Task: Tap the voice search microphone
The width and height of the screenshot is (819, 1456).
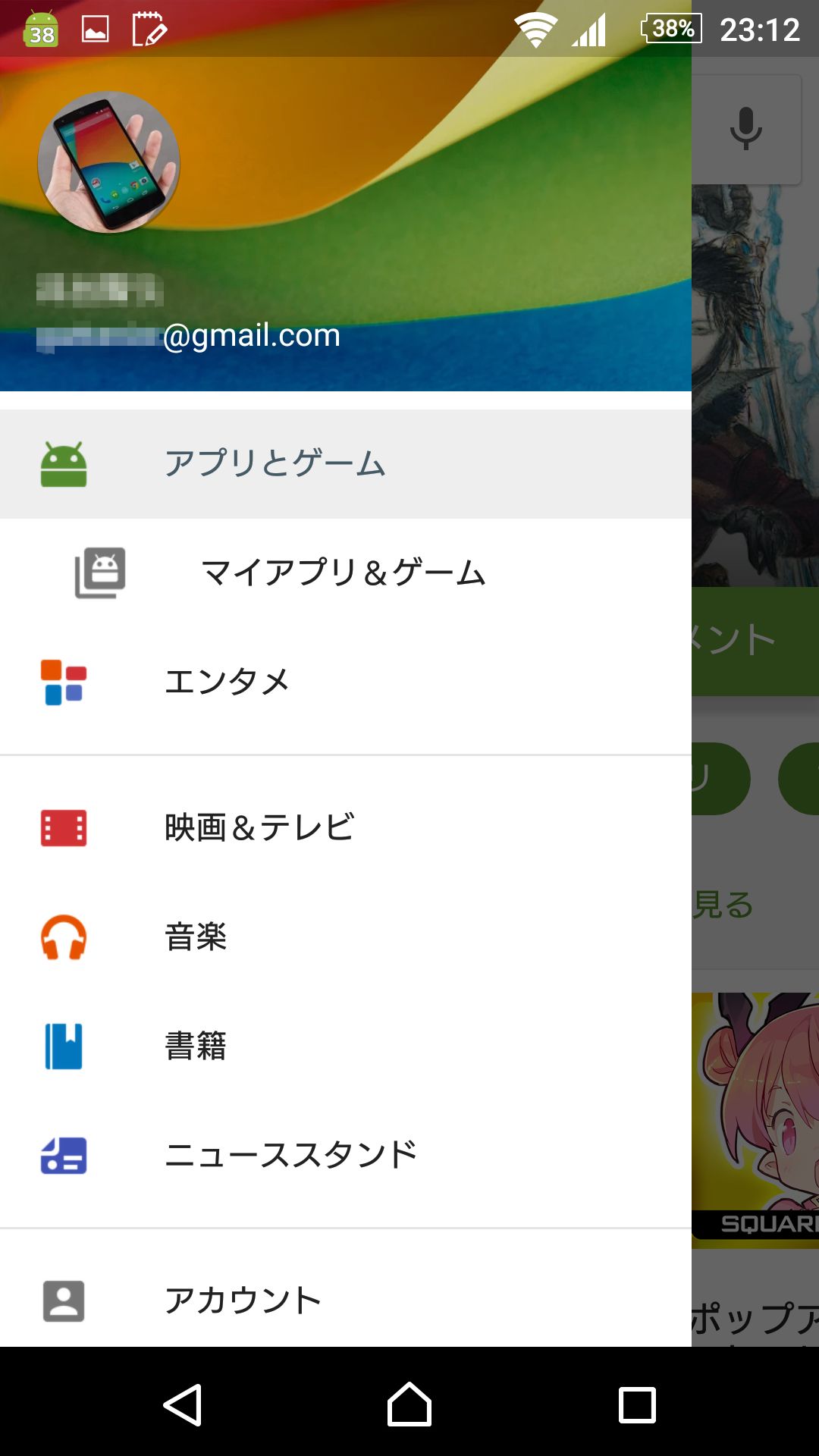Action: point(746,129)
